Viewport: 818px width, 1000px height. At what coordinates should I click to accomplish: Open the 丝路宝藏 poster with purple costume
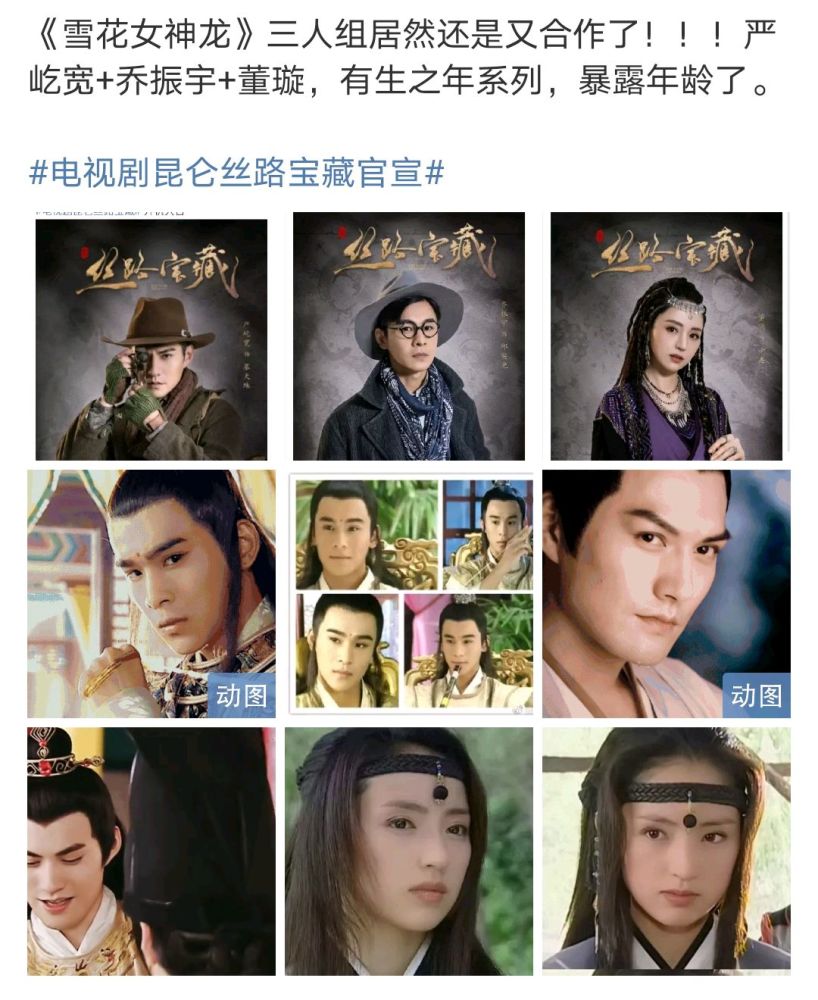pyautogui.click(x=666, y=336)
